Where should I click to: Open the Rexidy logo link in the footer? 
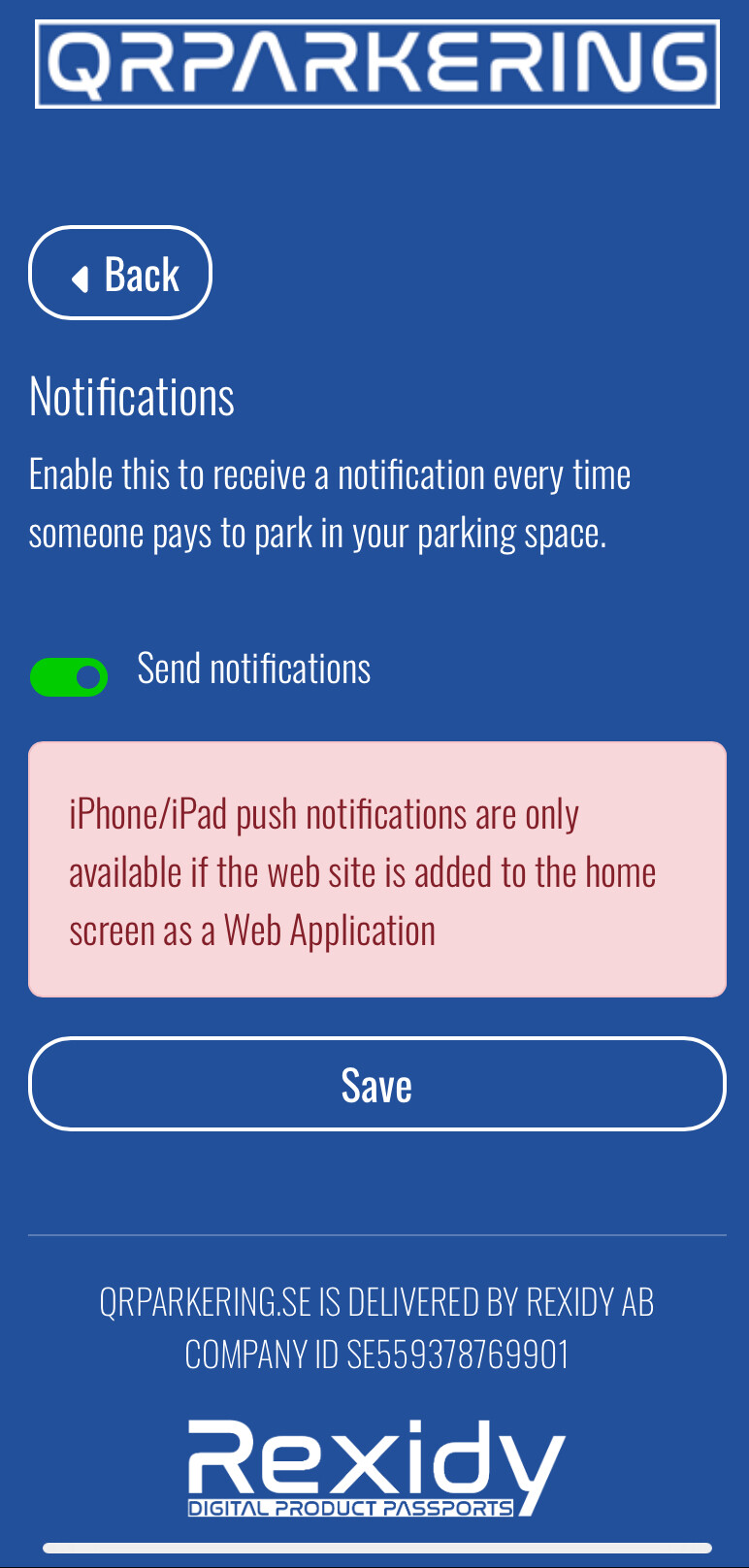coord(376,1467)
